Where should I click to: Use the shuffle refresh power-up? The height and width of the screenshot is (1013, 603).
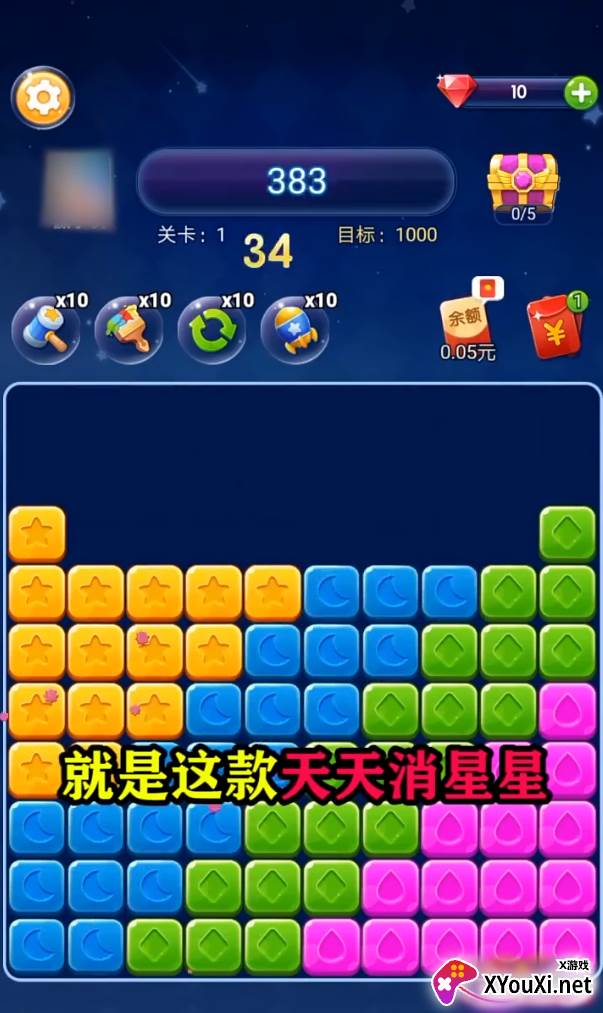[x=212, y=329]
